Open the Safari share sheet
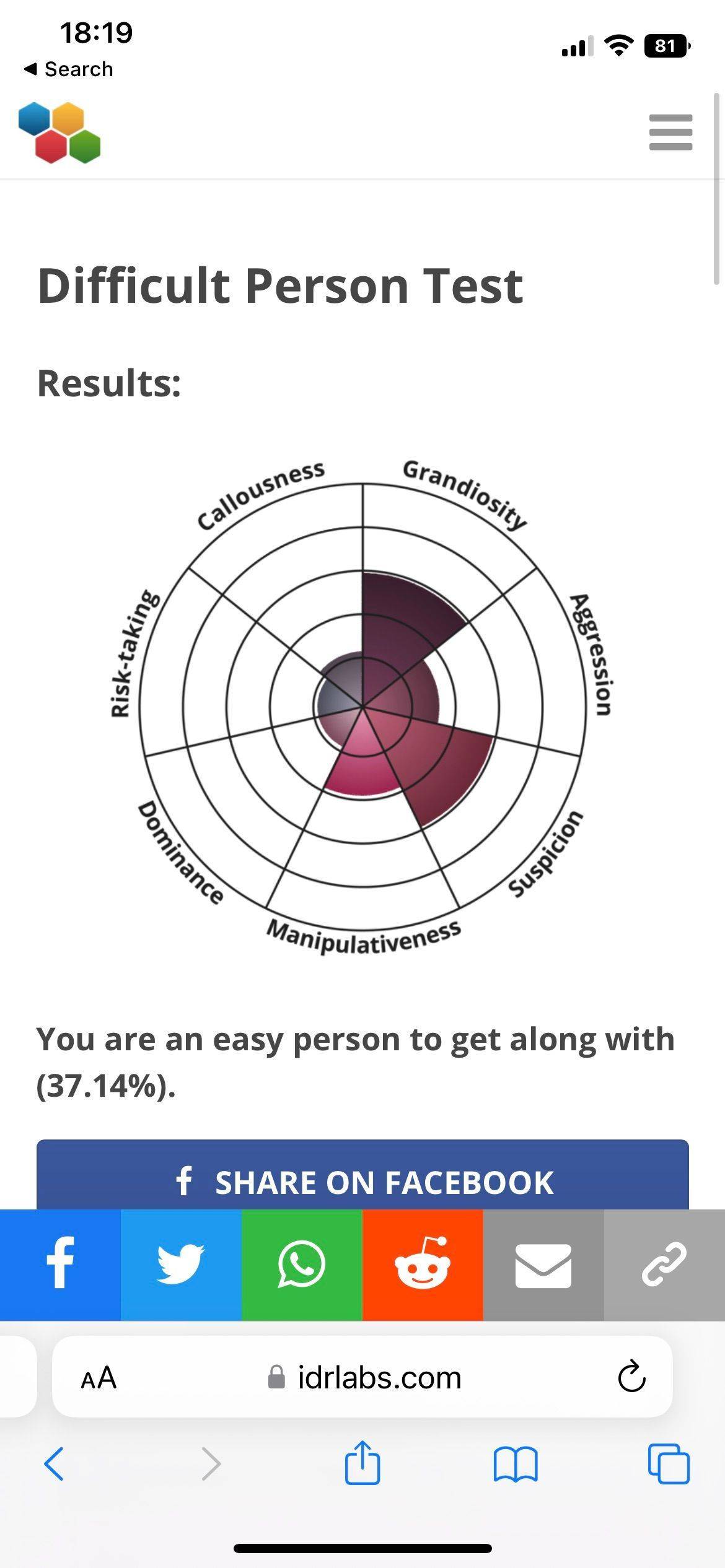Image resolution: width=725 pixels, height=1568 pixels. [362, 1462]
